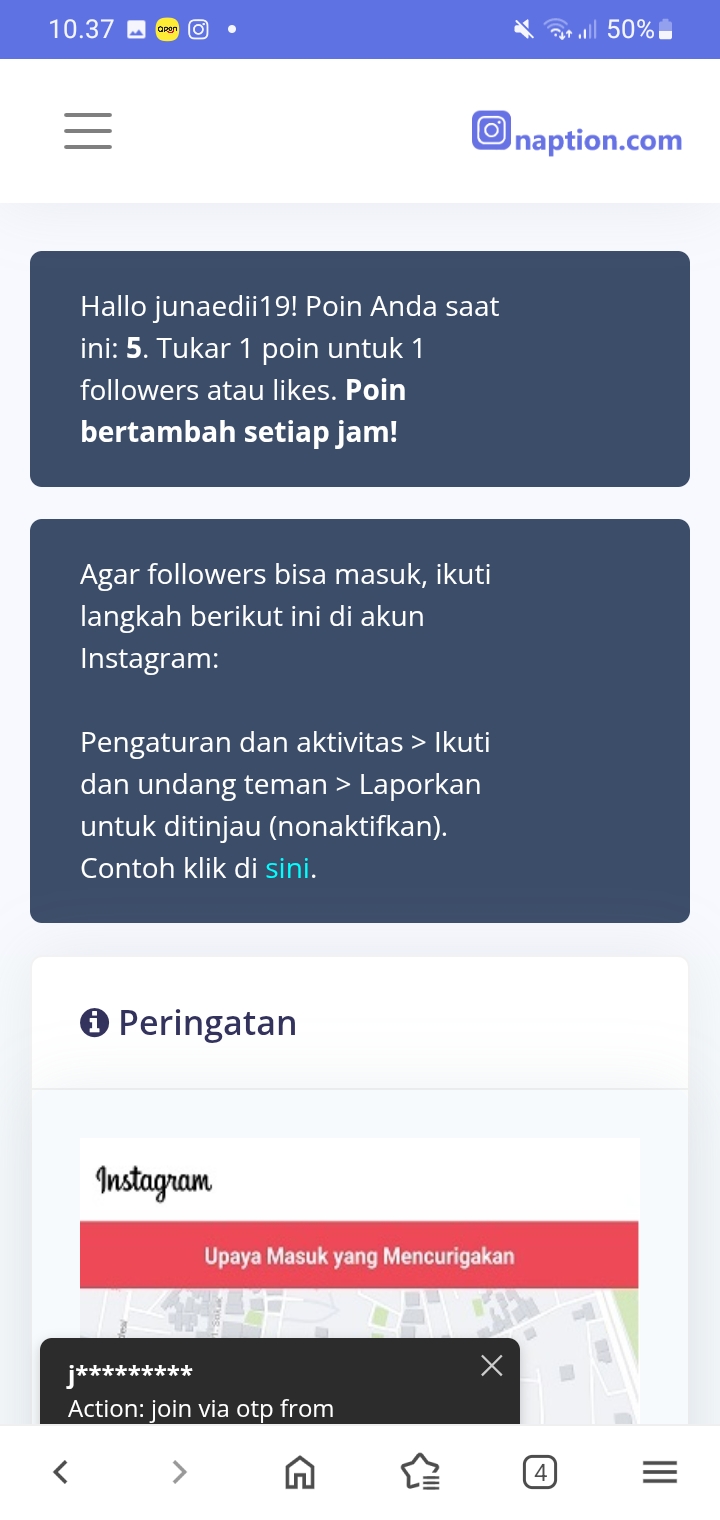Dismiss the join via otp notification
This screenshot has height=1520, width=720.
coord(491,1365)
